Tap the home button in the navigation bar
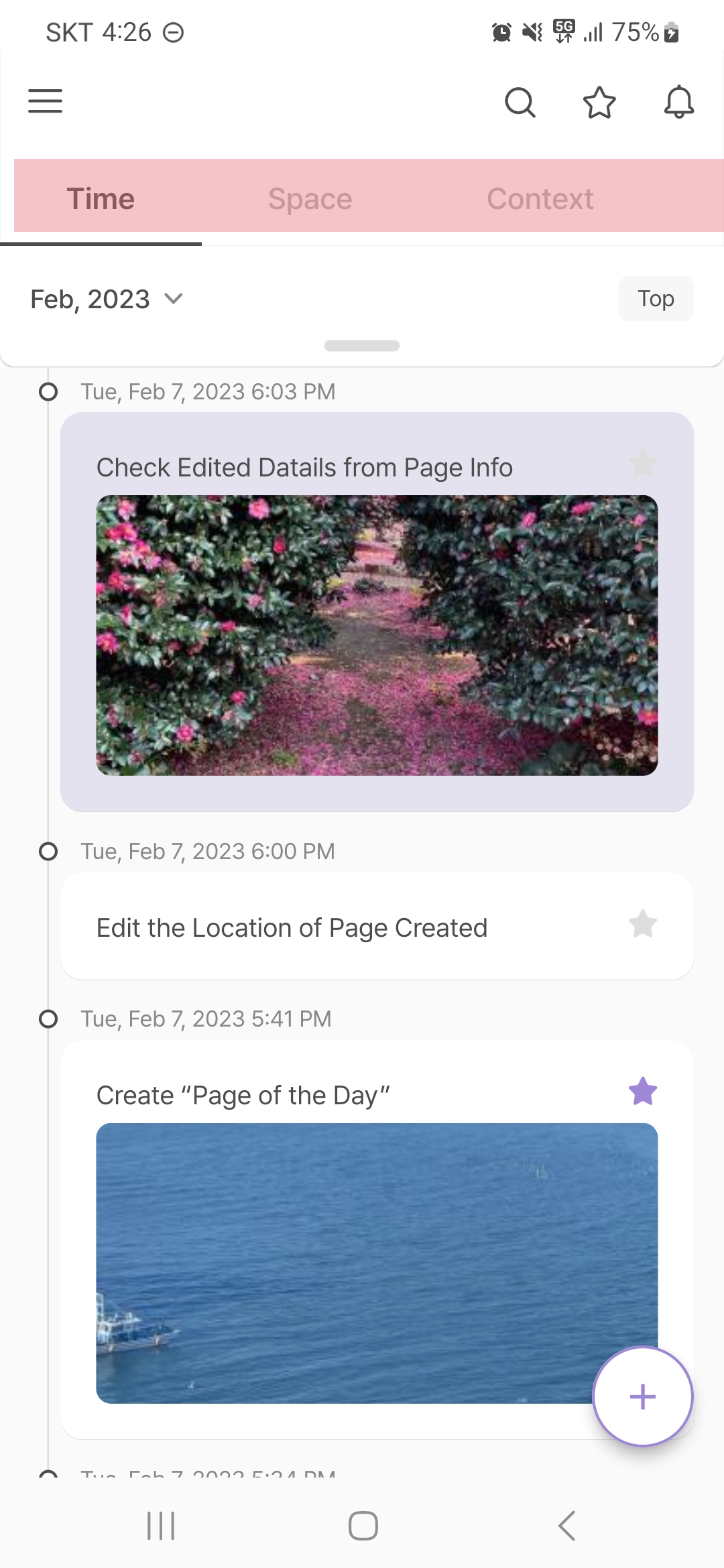724x1568 pixels. pos(362,1526)
